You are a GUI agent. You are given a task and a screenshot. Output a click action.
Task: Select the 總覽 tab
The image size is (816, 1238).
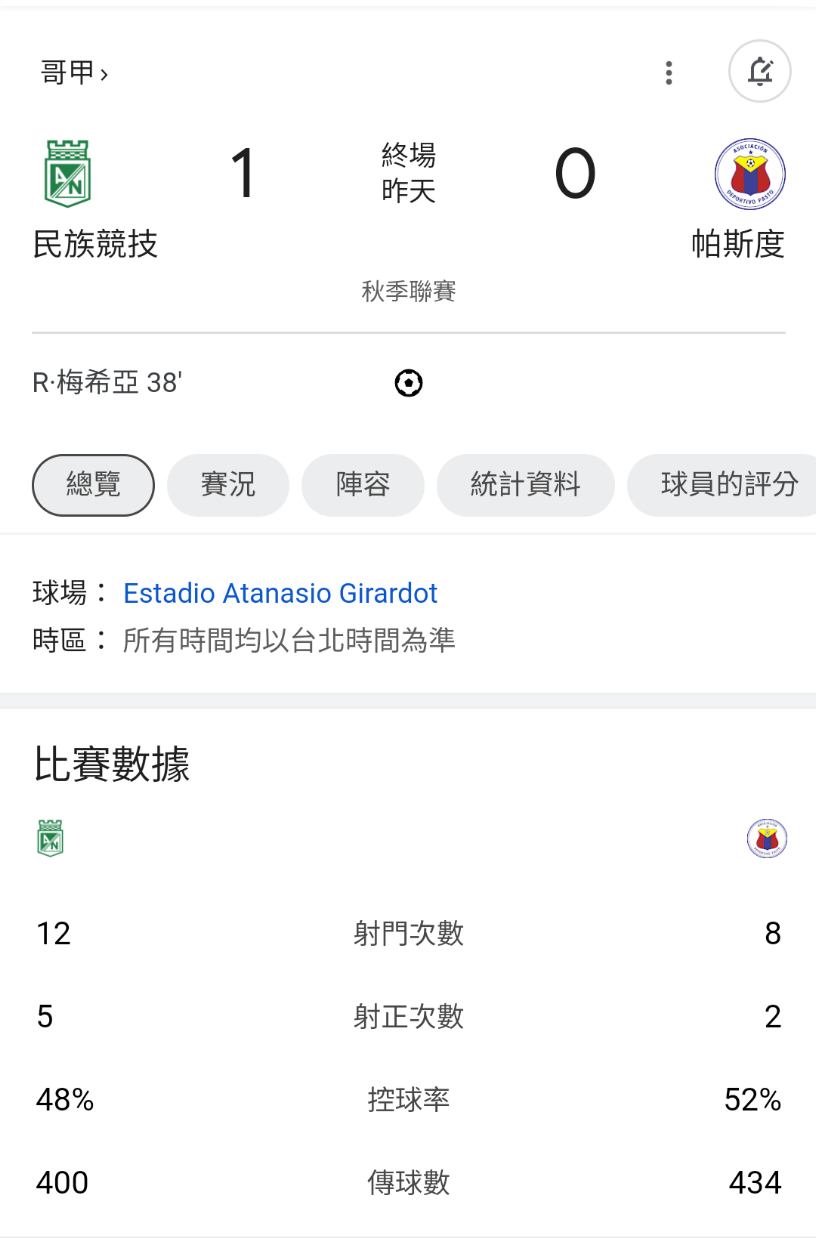94,485
